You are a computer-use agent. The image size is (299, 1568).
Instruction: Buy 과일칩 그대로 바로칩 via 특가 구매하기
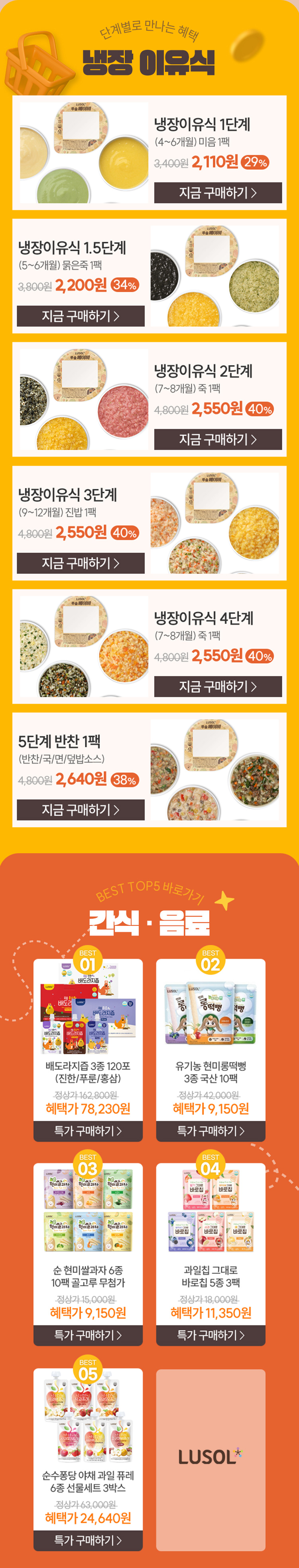[211, 1335]
